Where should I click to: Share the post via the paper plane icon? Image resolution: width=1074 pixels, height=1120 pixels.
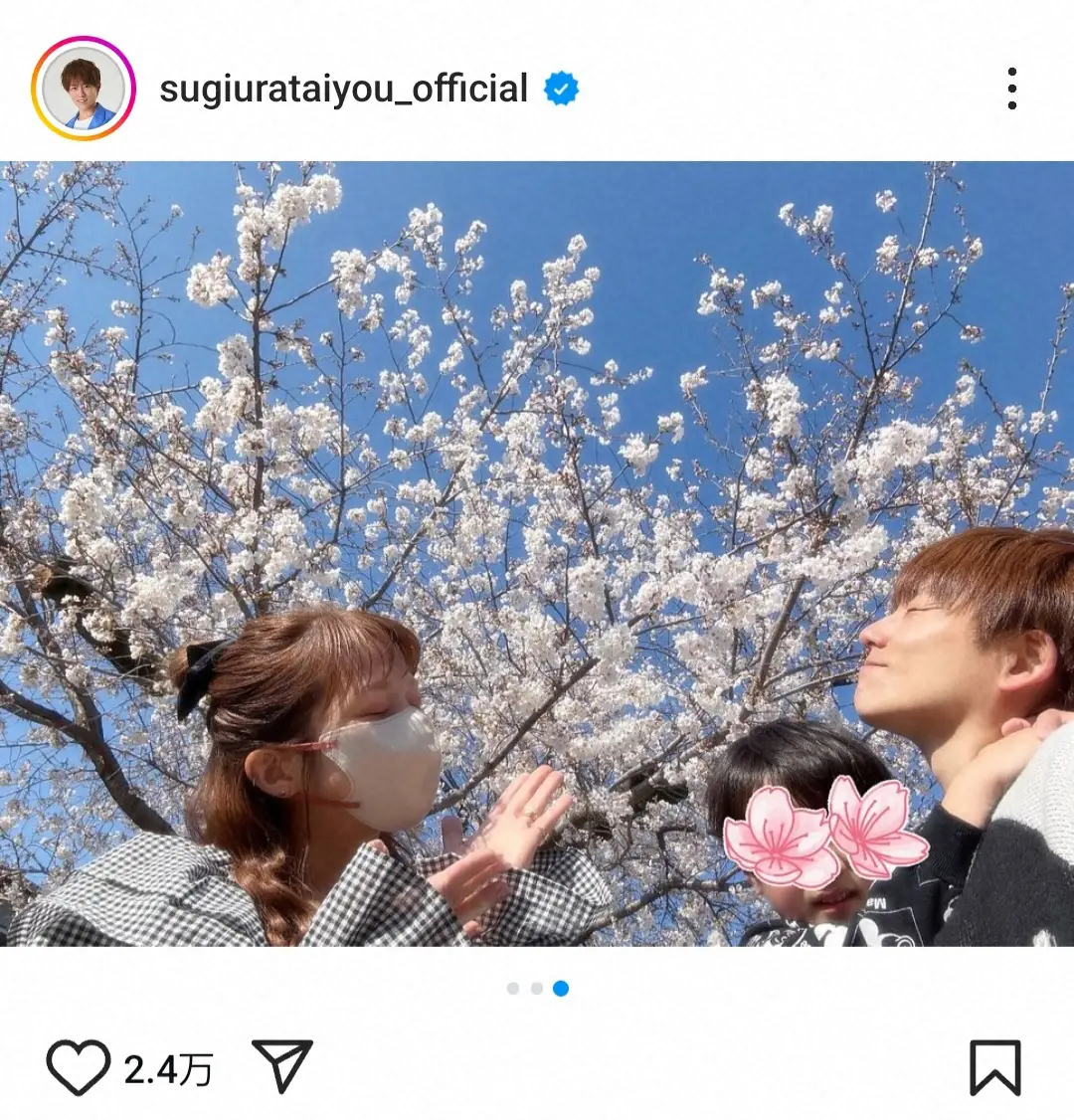click(282, 1067)
